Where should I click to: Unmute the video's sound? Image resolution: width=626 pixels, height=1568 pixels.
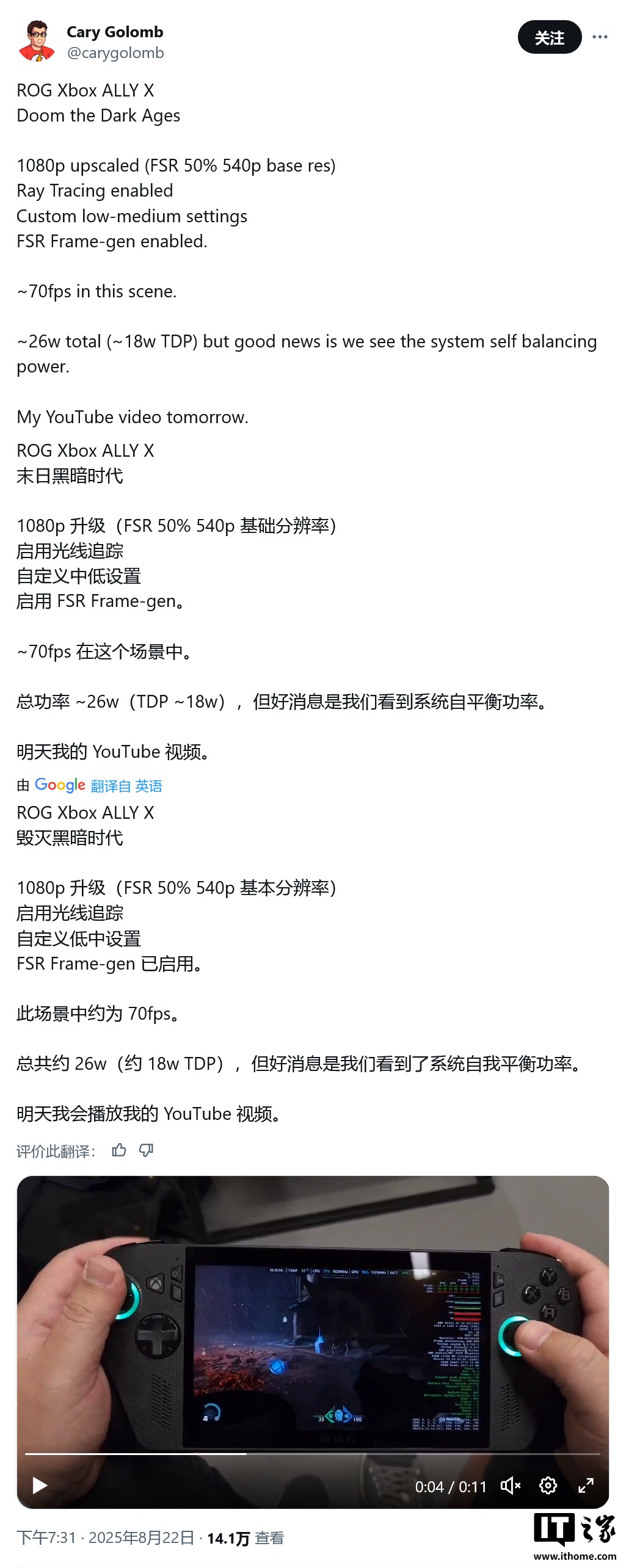[x=510, y=1486]
